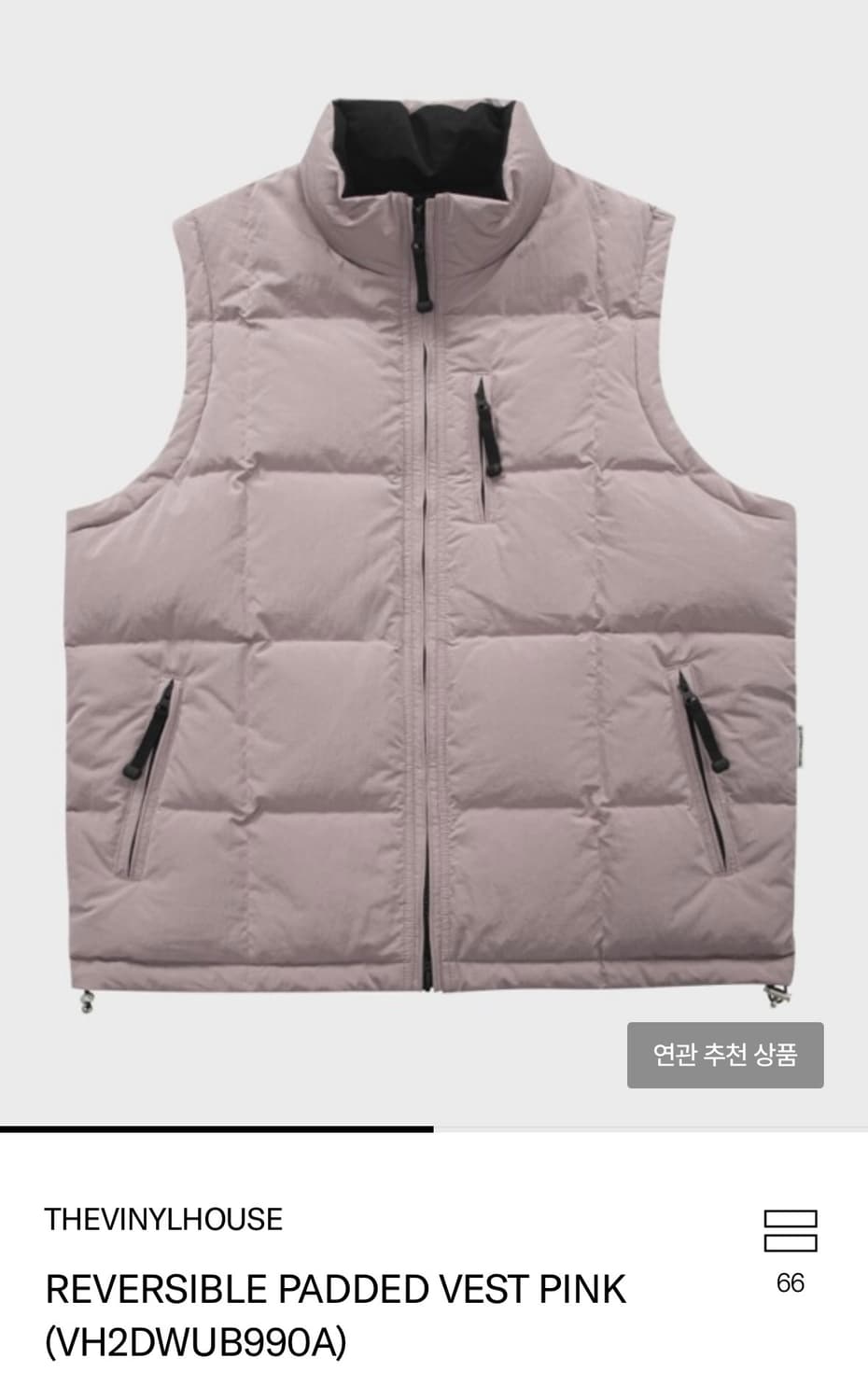This screenshot has width=868, height=1400.
Task: Click the black scrollbar segment under the photo
Action: (217, 1133)
